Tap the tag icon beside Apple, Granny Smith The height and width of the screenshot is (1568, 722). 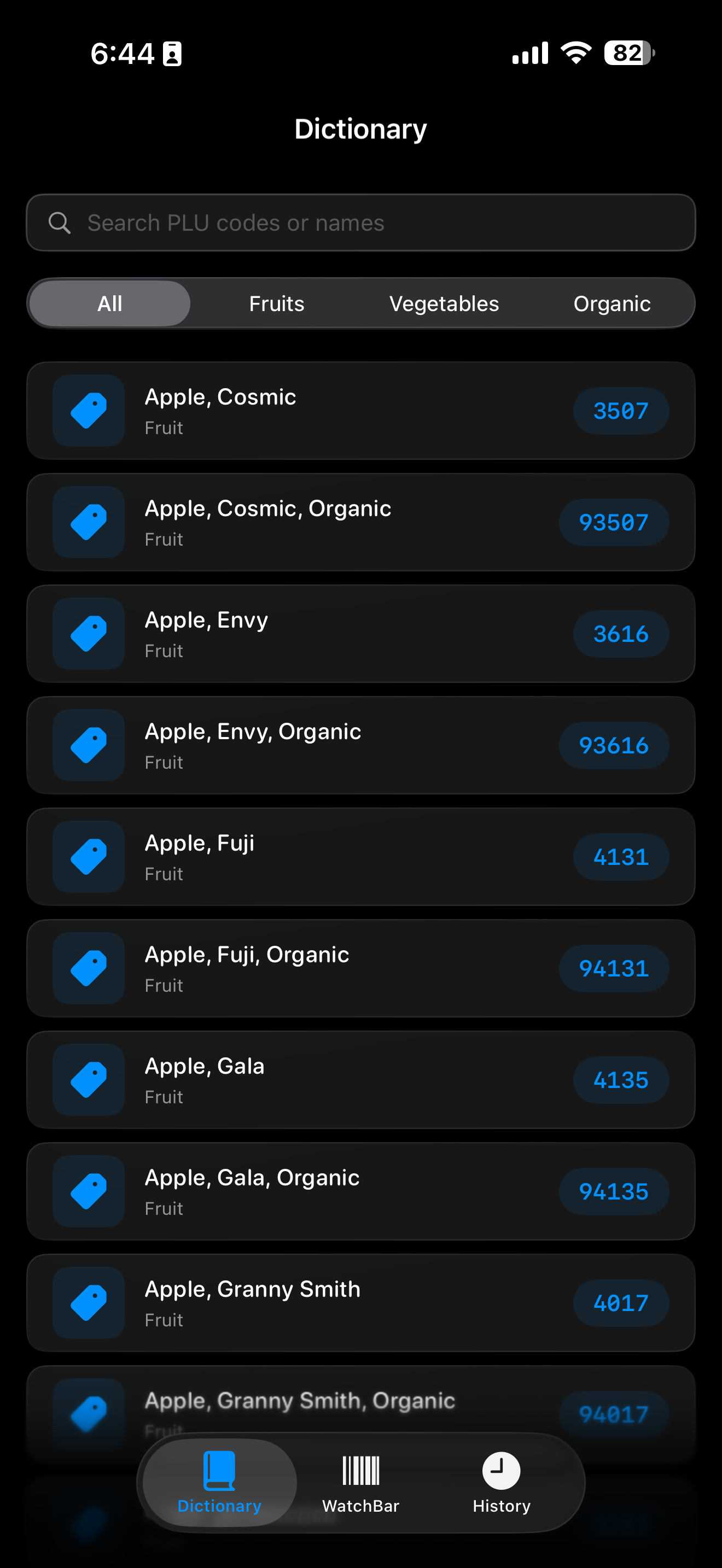point(88,1303)
